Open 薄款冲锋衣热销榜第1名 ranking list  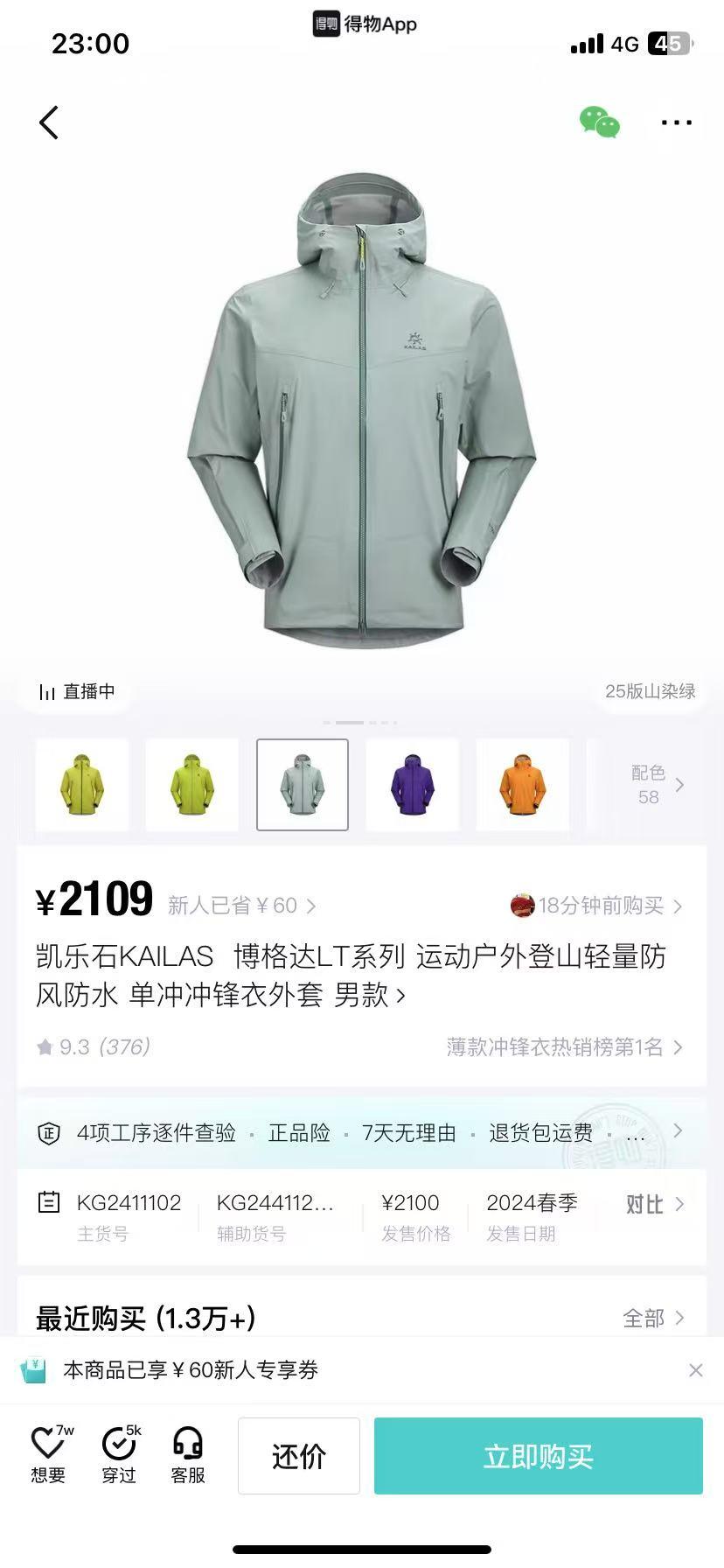point(564,1047)
